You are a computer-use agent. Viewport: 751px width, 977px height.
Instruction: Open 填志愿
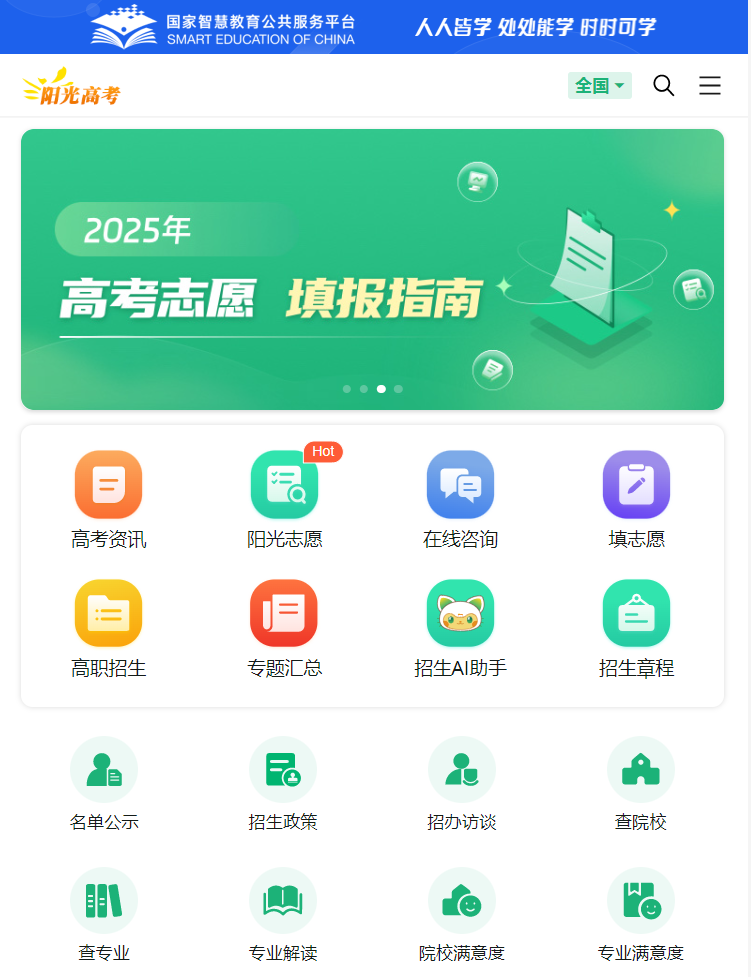[636, 486]
